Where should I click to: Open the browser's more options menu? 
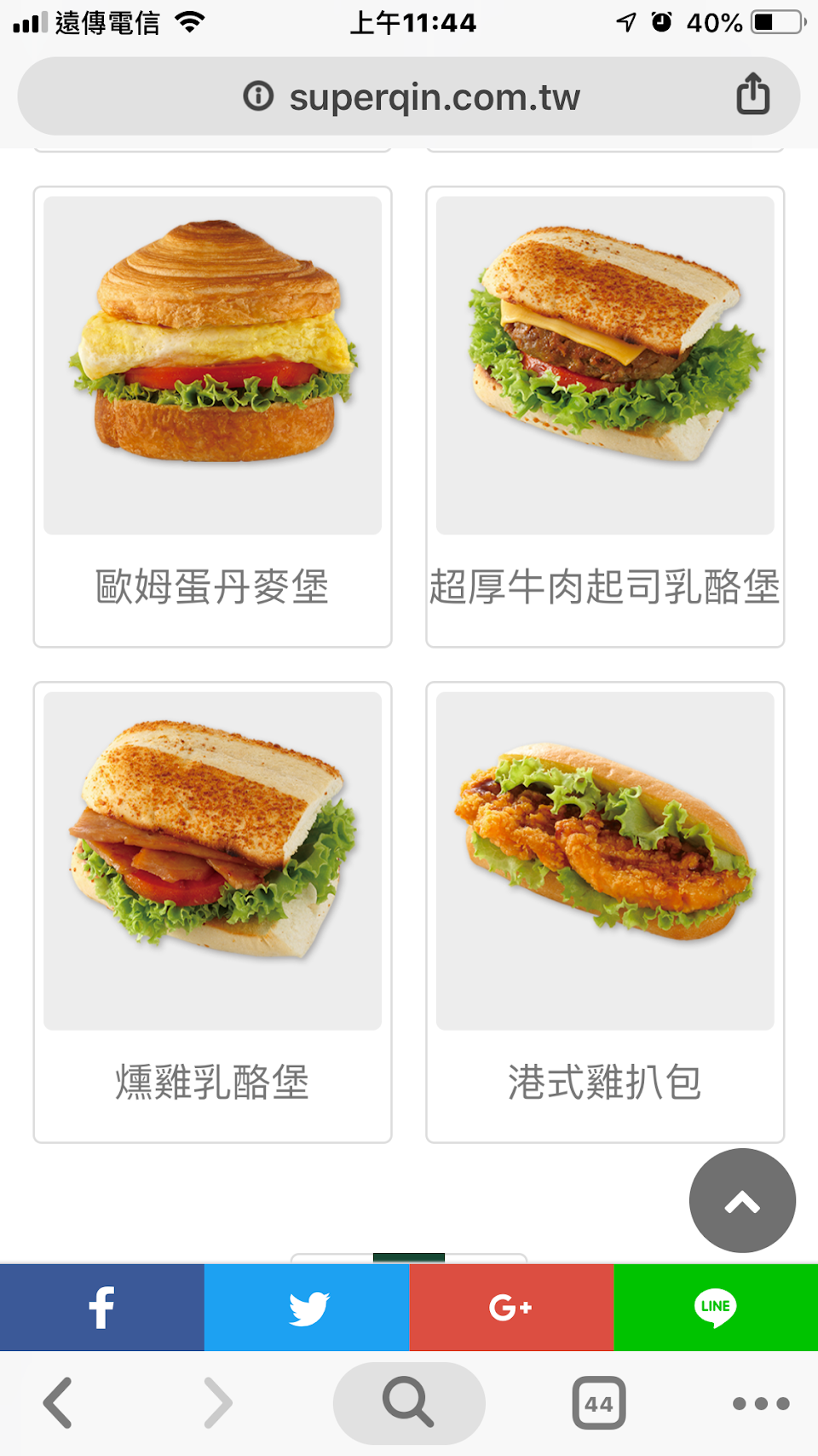click(761, 1403)
